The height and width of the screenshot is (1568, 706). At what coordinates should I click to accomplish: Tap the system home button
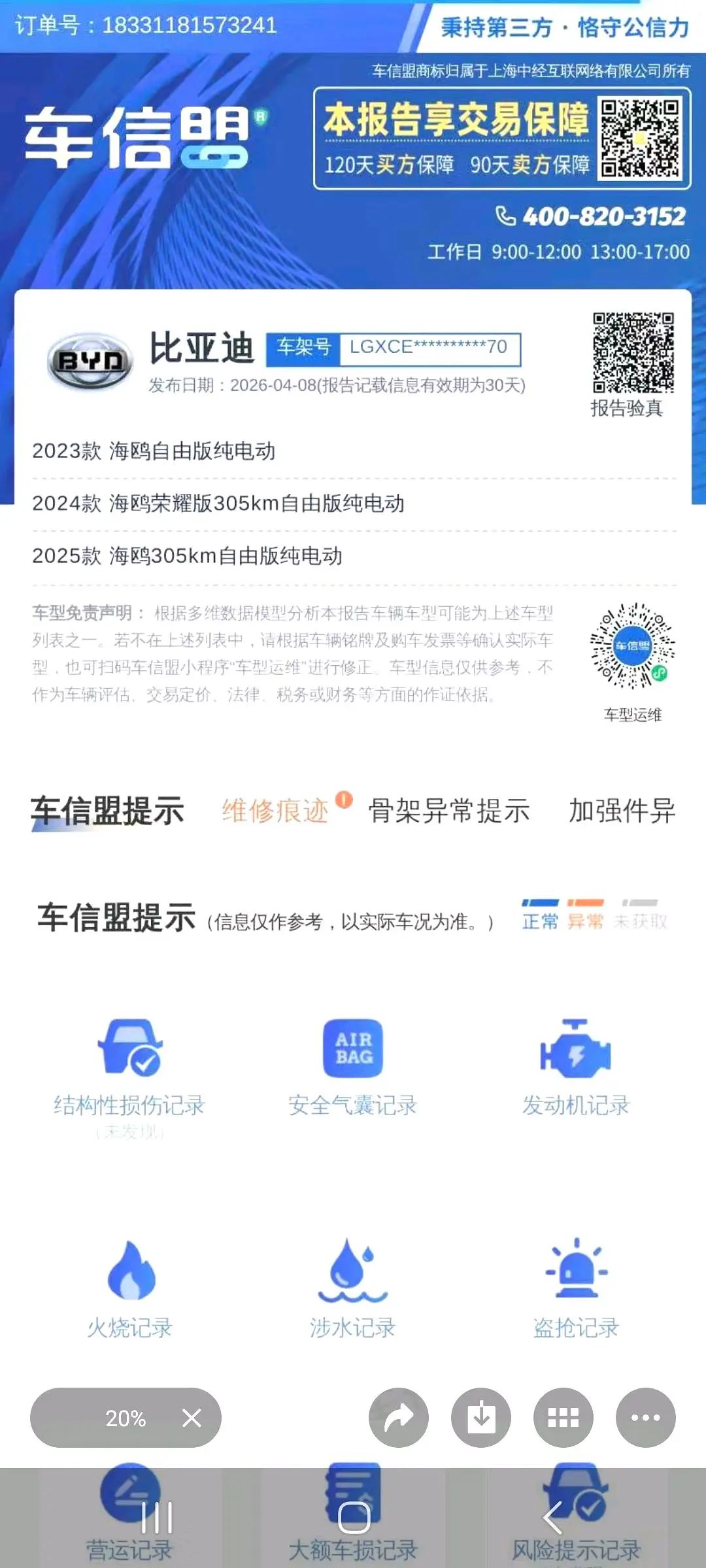(x=354, y=1517)
